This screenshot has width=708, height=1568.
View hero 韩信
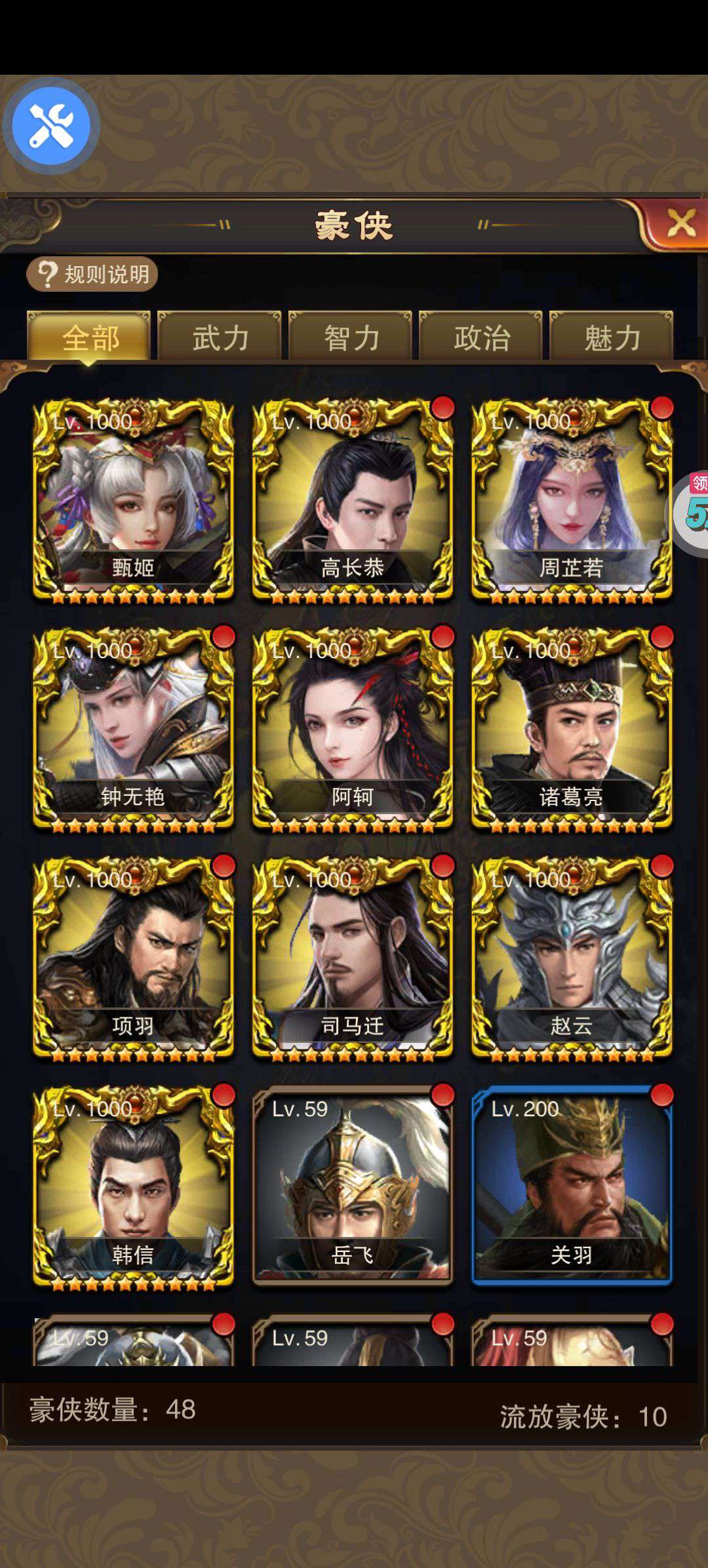(133, 1186)
